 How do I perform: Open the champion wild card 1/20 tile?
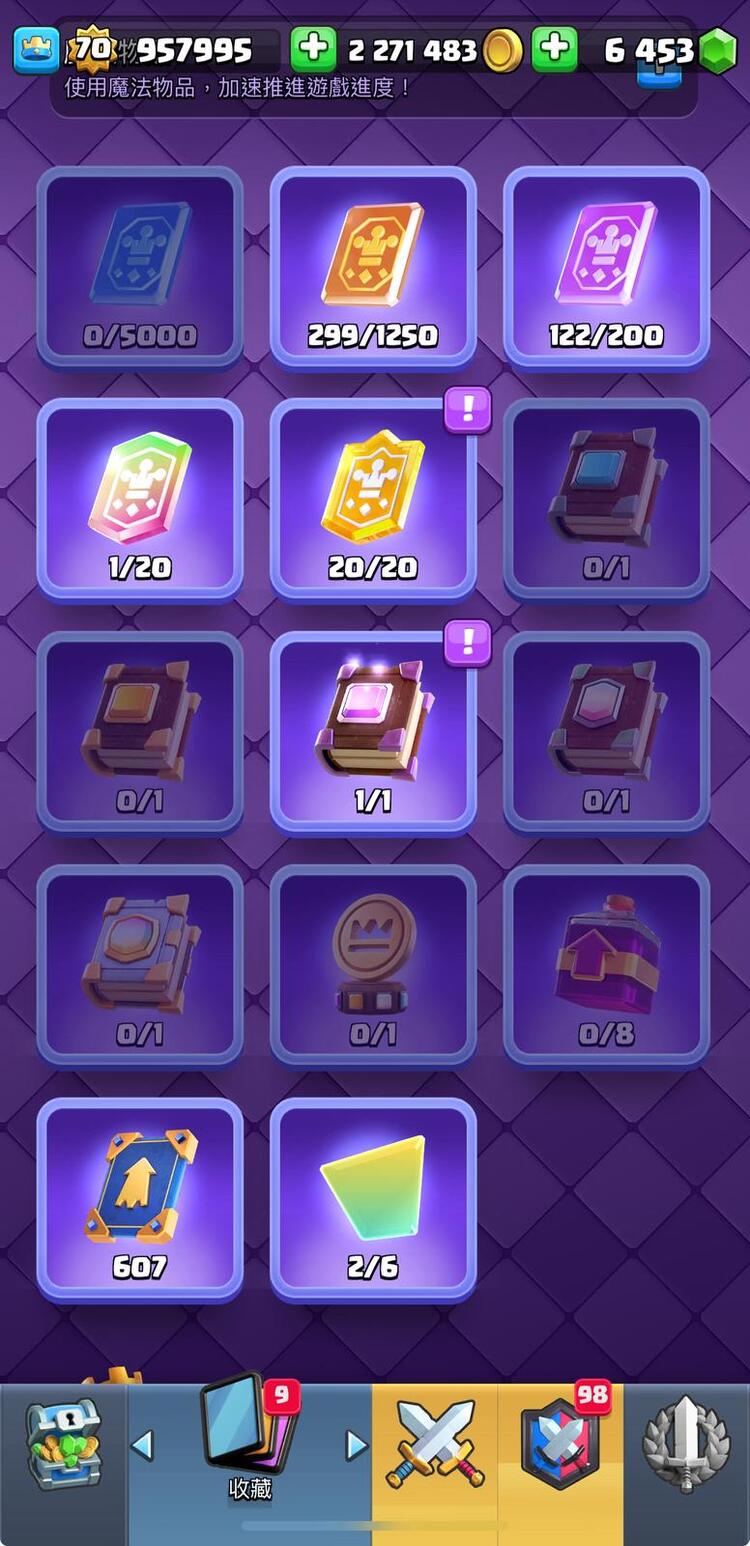[140, 500]
